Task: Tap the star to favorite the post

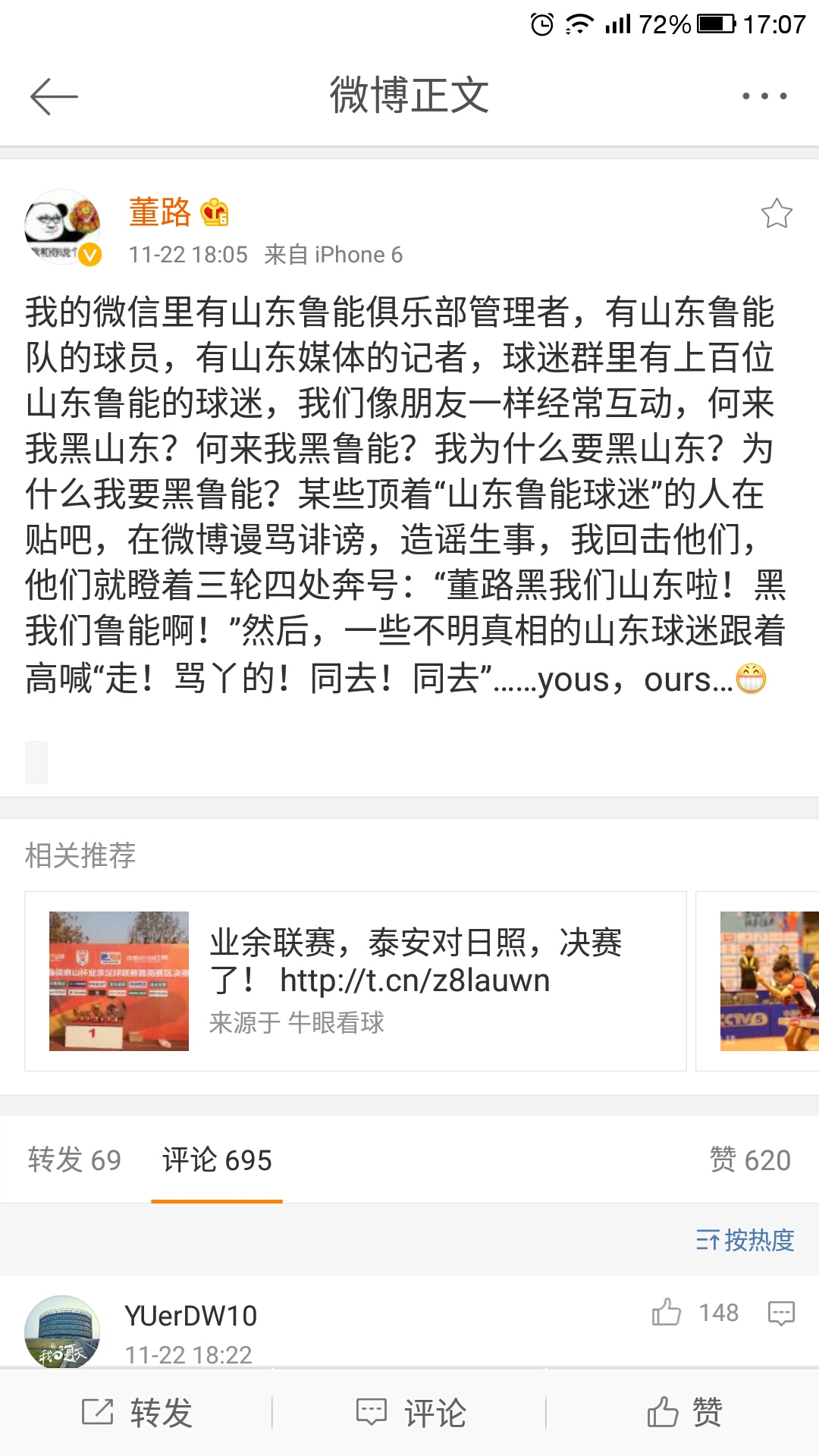Action: point(775,213)
